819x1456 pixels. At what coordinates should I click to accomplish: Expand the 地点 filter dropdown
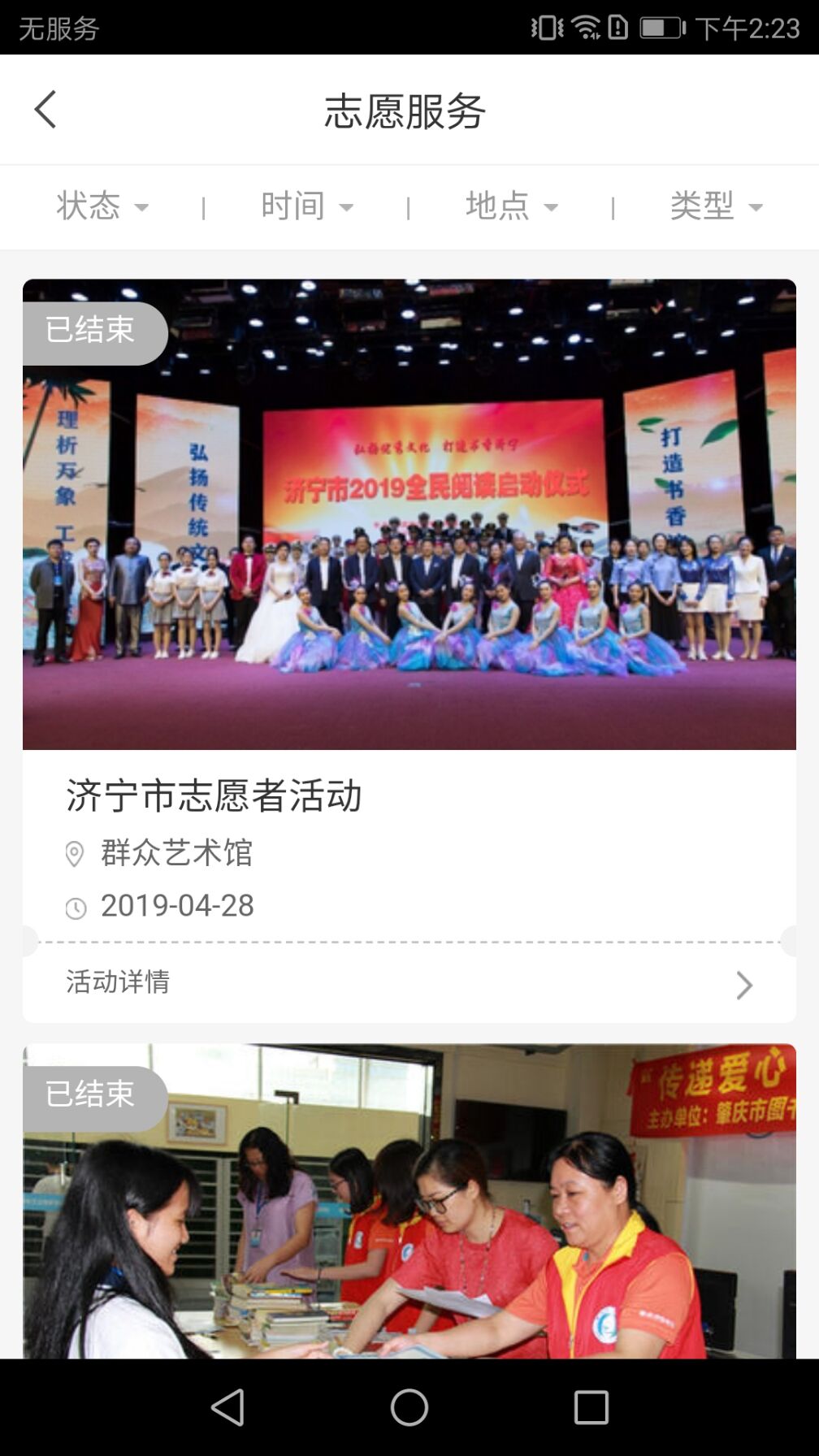(512, 206)
